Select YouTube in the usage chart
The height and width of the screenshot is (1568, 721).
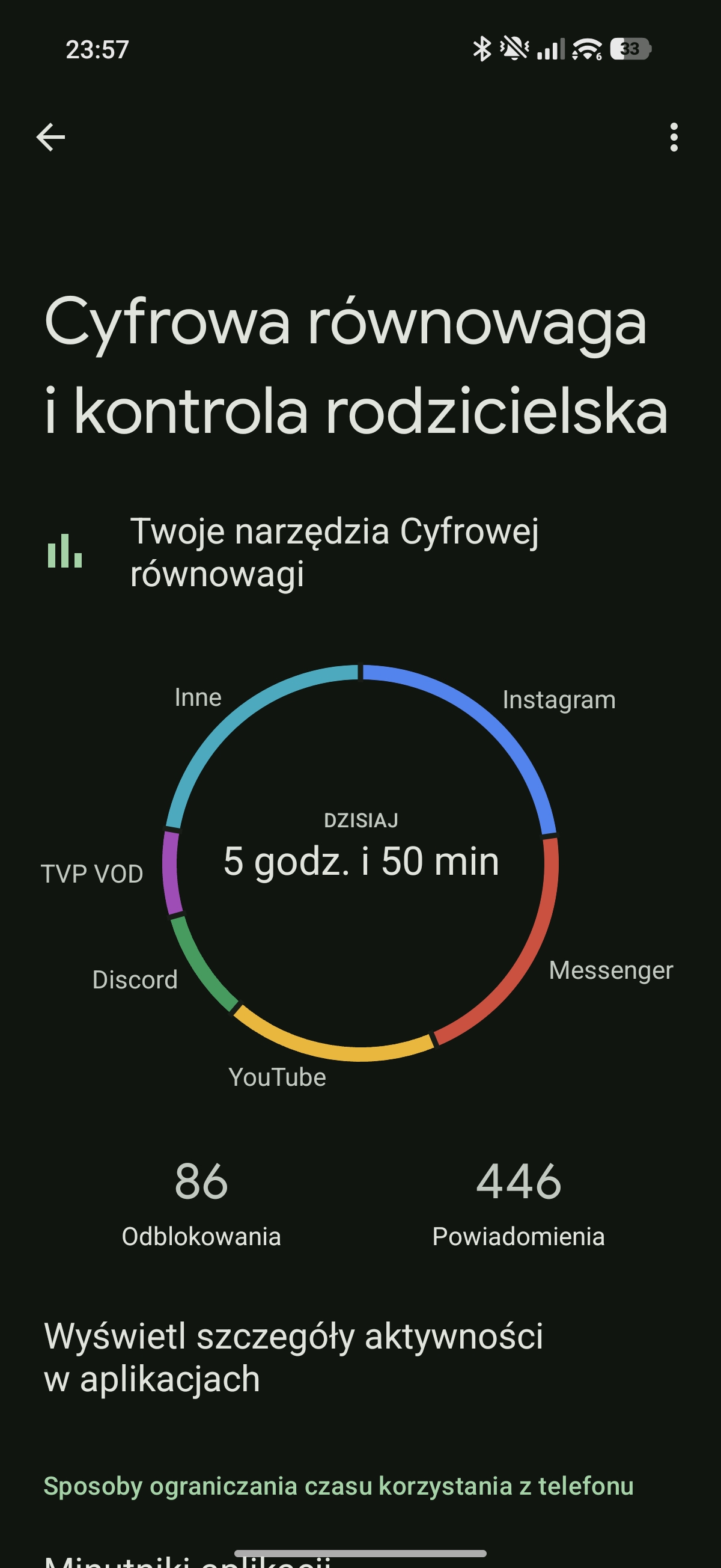pyautogui.click(x=278, y=1077)
